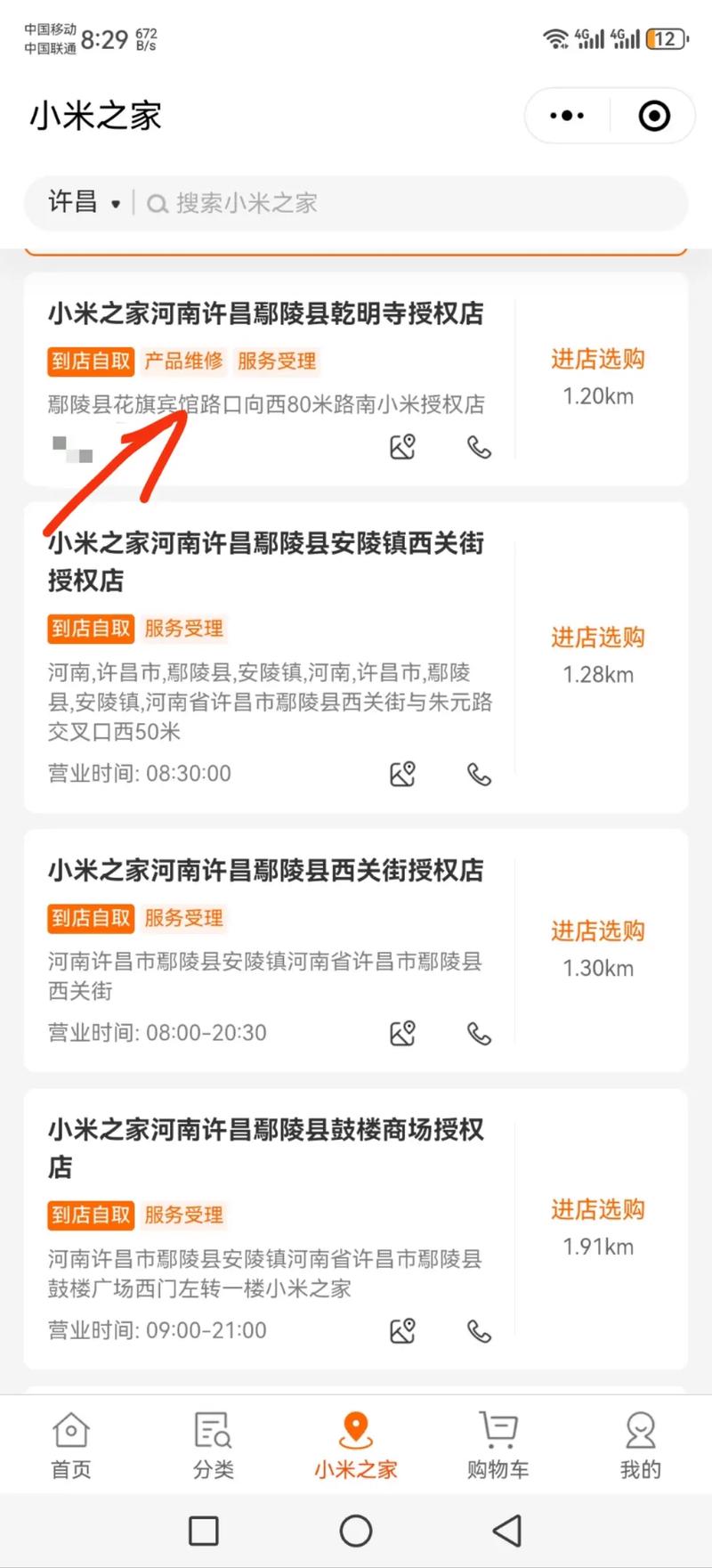The width and height of the screenshot is (712, 1568).
Task: Call the 安陵镇西关街授权店 via phone icon
Action: pos(480,775)
